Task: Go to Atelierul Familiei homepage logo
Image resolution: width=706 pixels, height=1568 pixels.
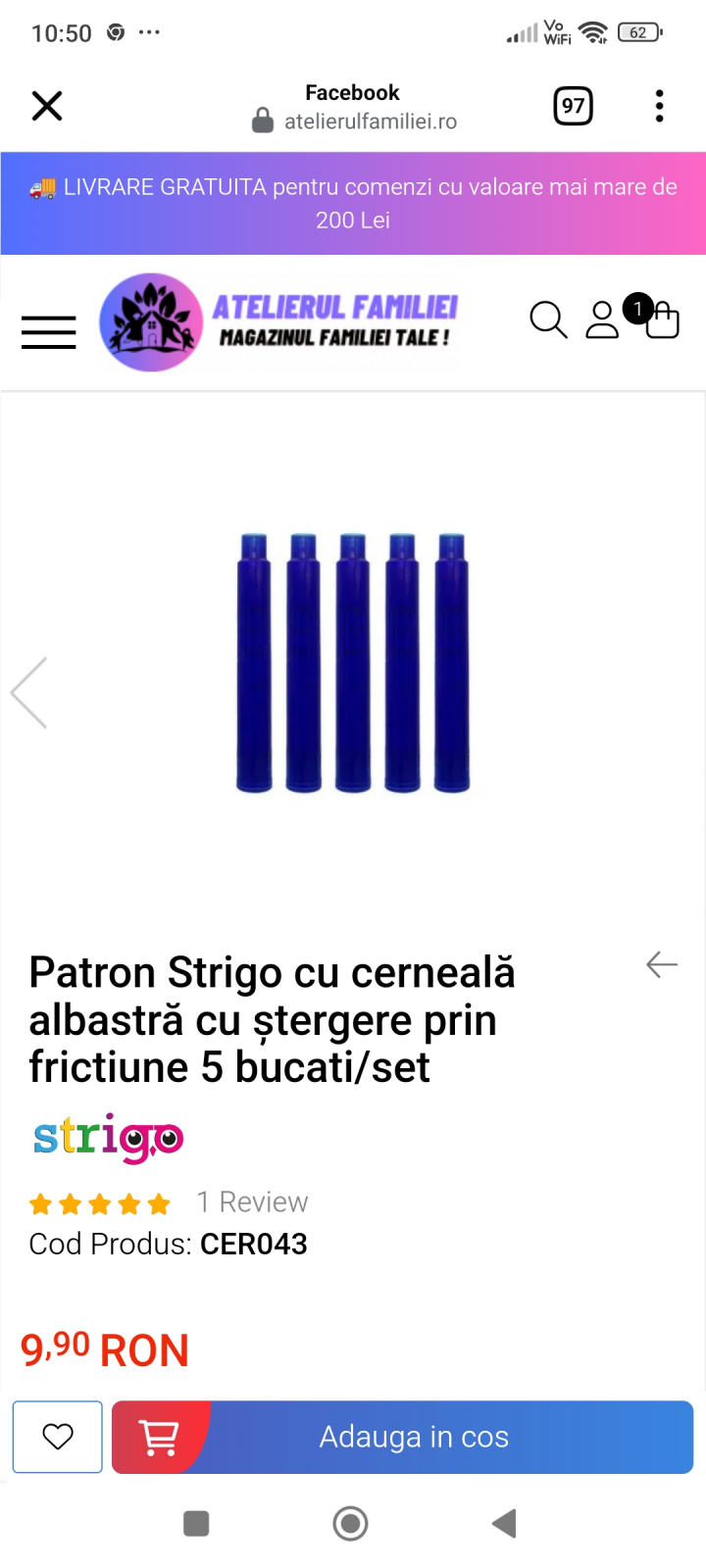Action: tap(279, 322)
